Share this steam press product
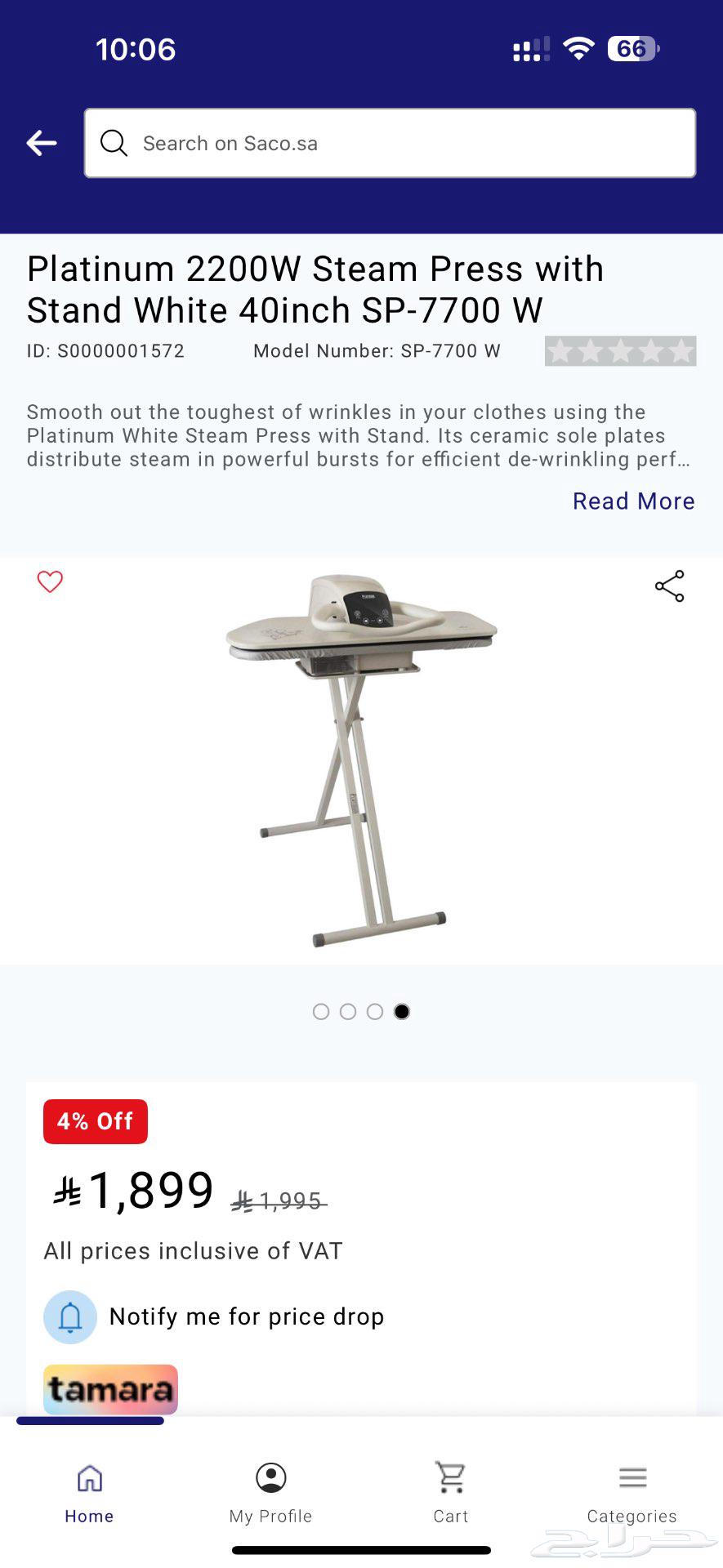723x1568 pixels. coord(669,586)
